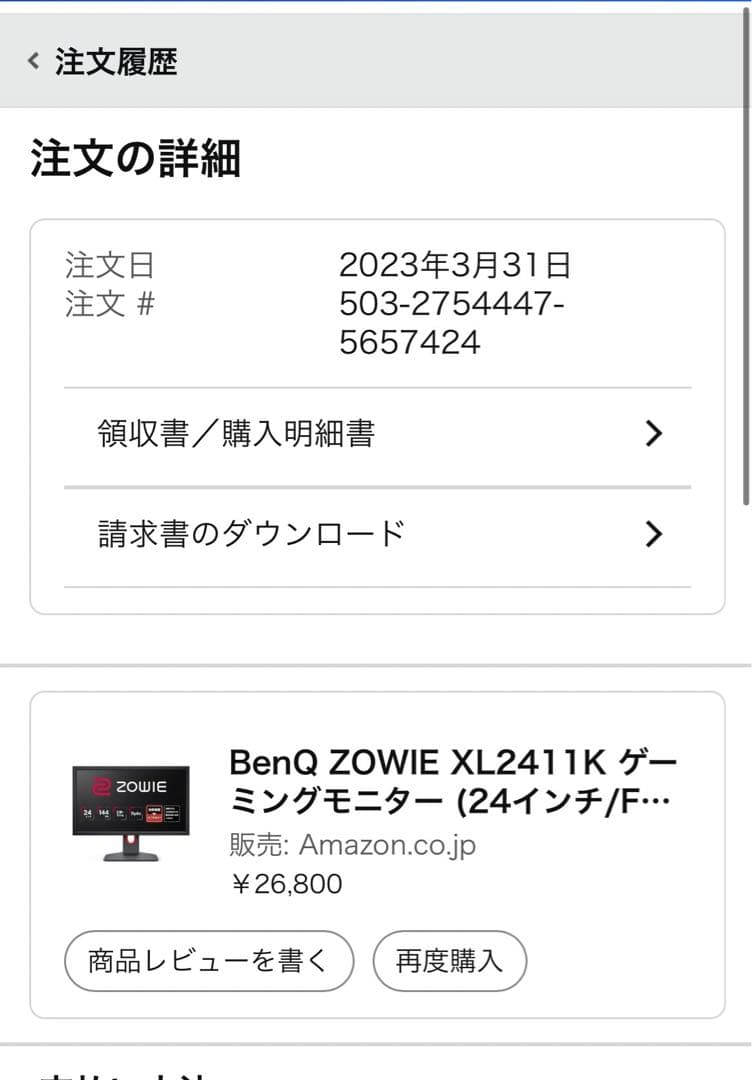Tap 再度購入 to reorder the monitor
This screenshot has height=1080, width=752.
449,960
